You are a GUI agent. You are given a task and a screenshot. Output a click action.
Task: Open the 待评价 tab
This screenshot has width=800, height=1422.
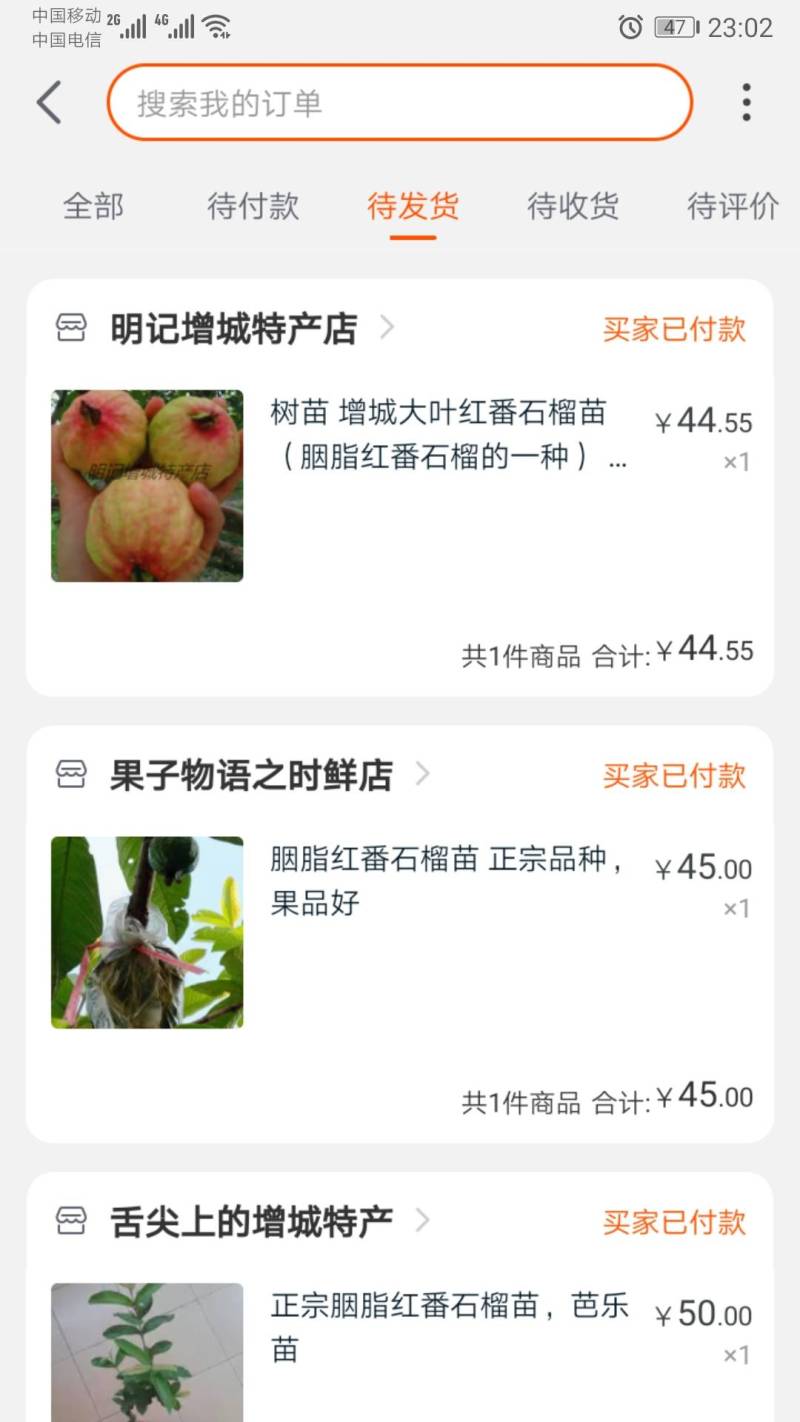733,207
